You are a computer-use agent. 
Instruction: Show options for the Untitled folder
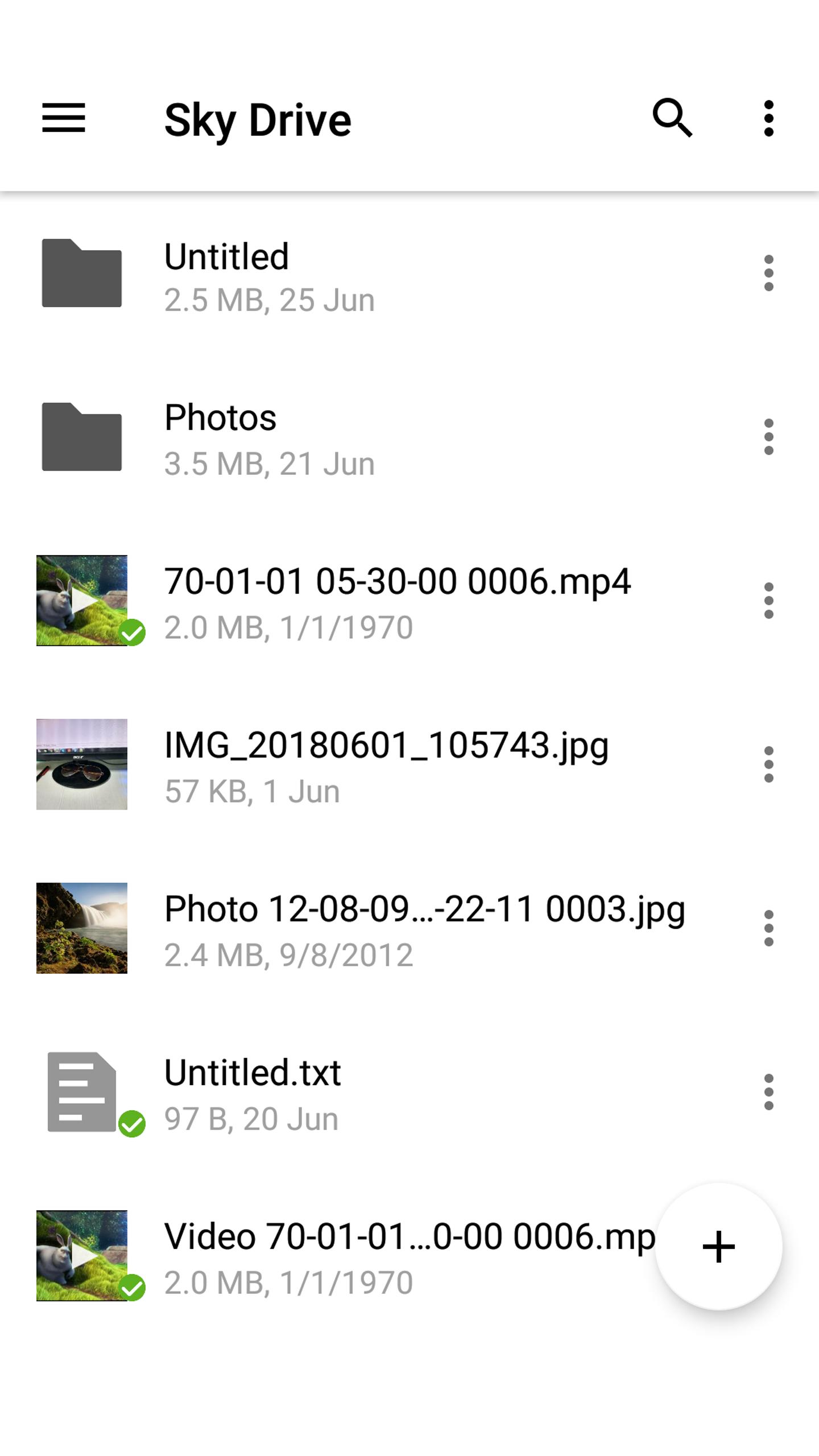click(x=768, y=273)
